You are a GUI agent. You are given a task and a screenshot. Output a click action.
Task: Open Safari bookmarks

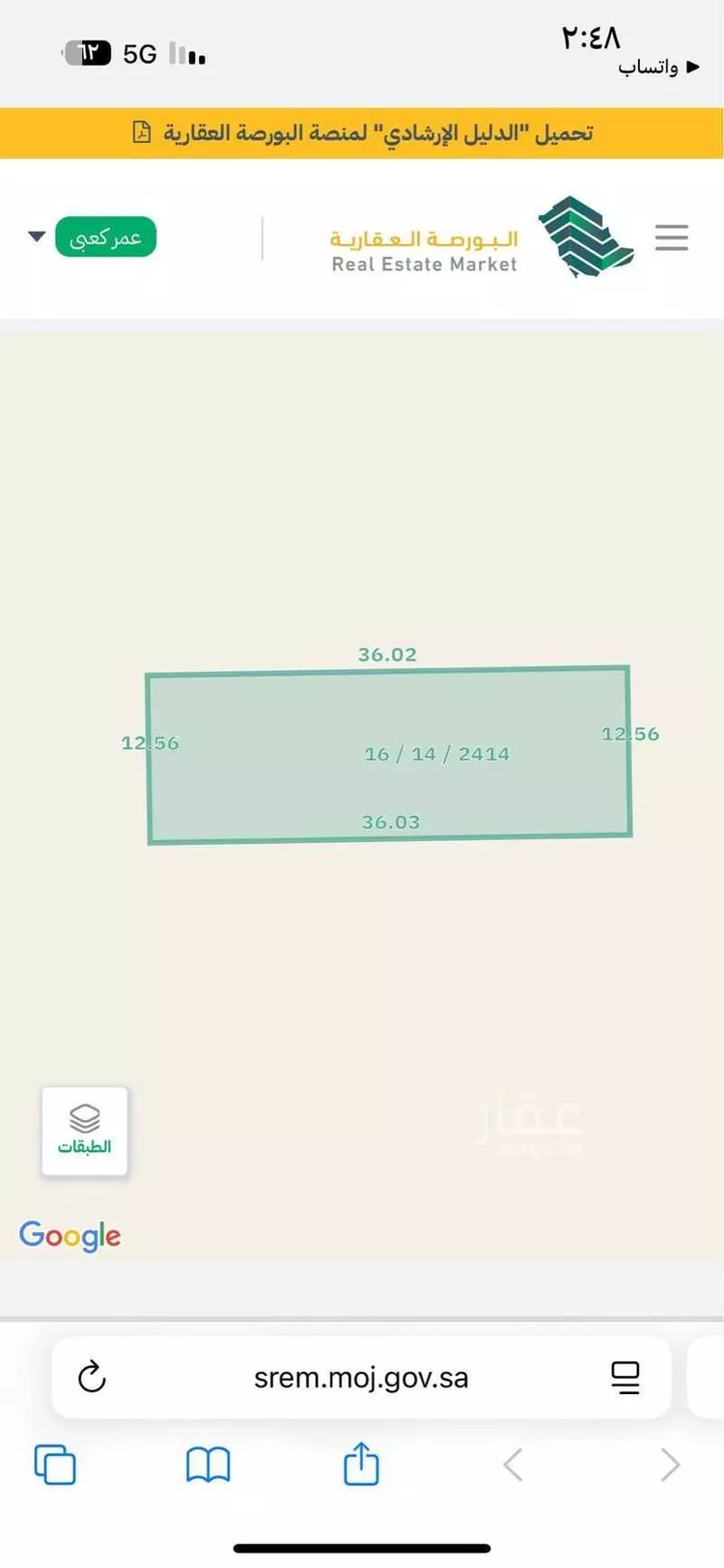pos(208,1465)
